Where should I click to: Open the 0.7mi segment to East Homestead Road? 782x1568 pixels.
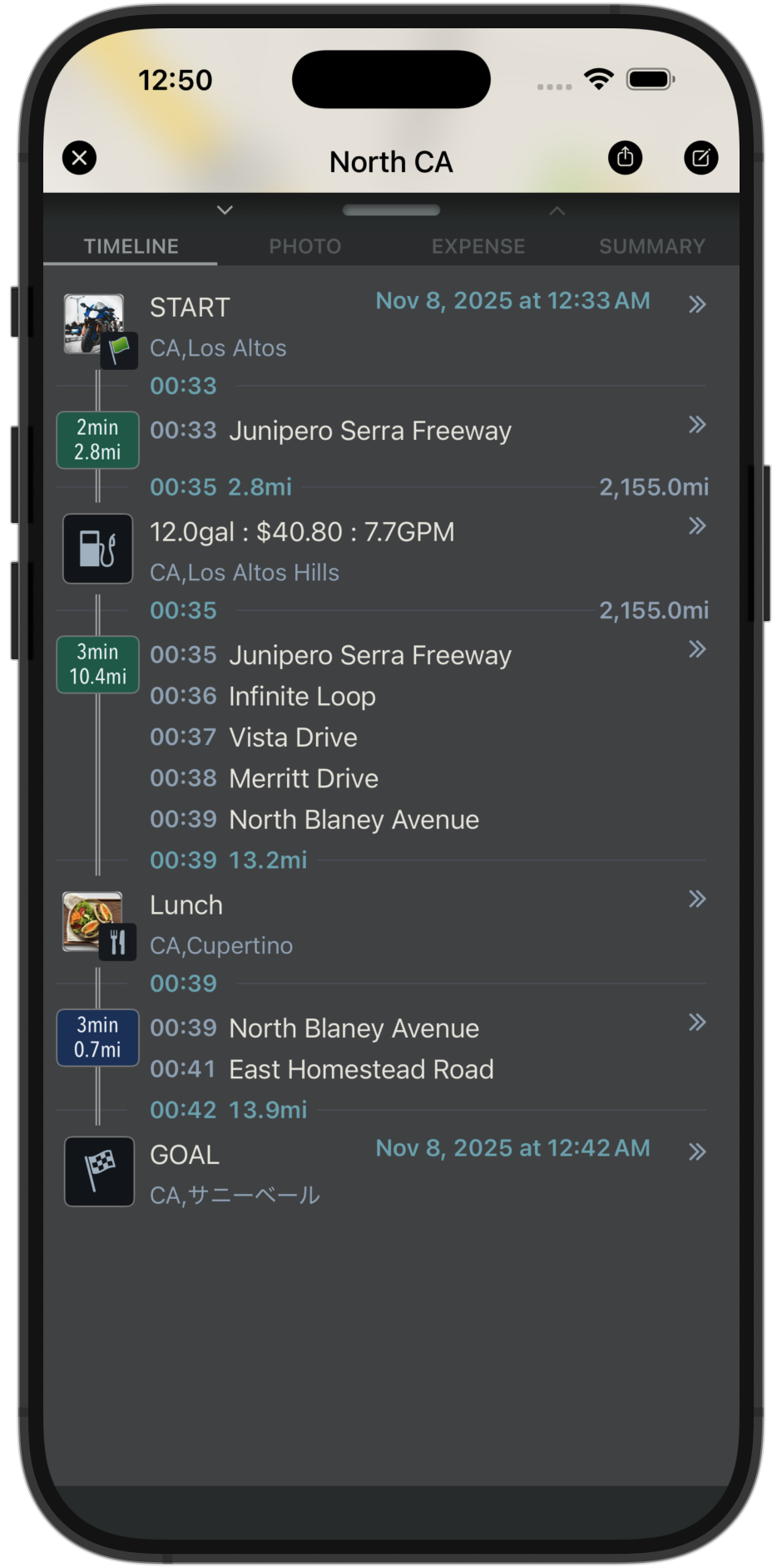coord(696,1023)
